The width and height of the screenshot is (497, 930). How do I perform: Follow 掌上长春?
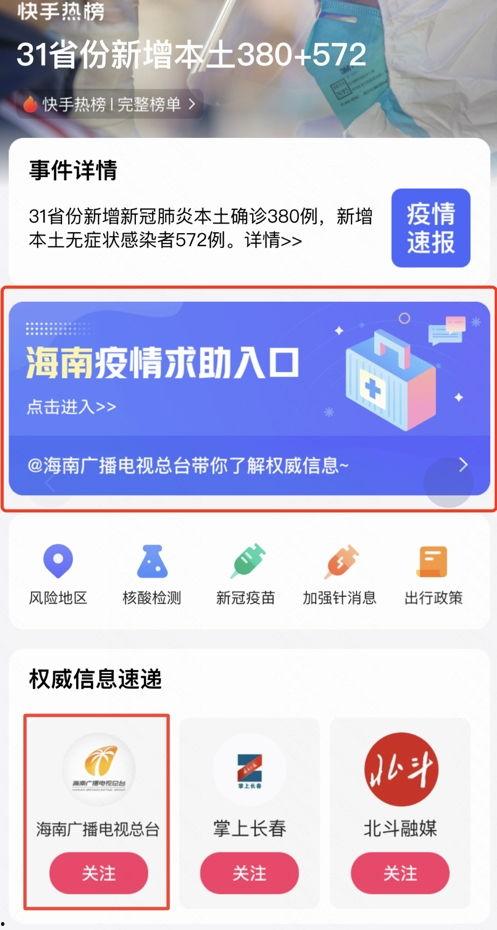tap(249, 873)
